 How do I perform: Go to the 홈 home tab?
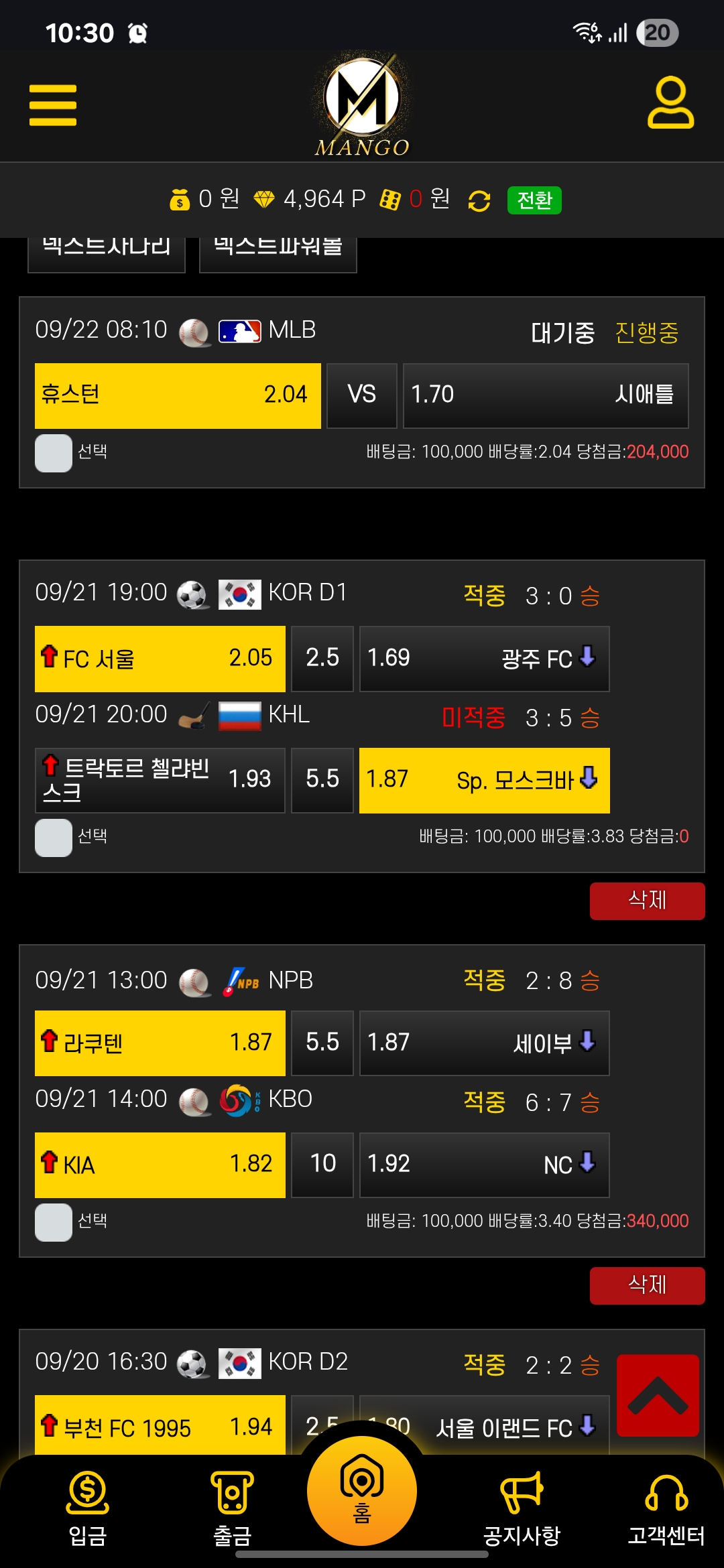[x=362, y=1490]
